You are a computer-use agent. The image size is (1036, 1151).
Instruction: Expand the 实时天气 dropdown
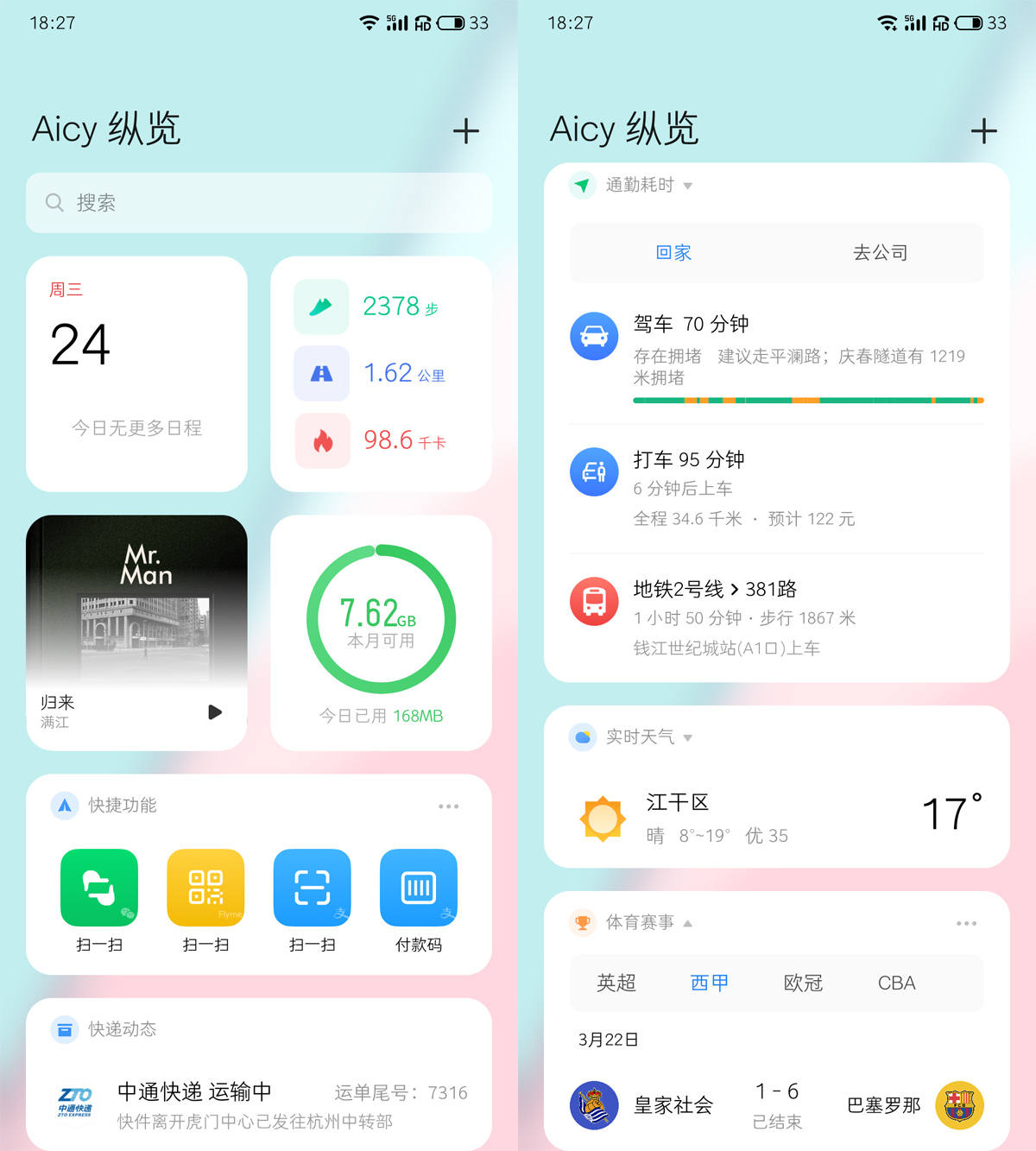[x=687, y=737]
